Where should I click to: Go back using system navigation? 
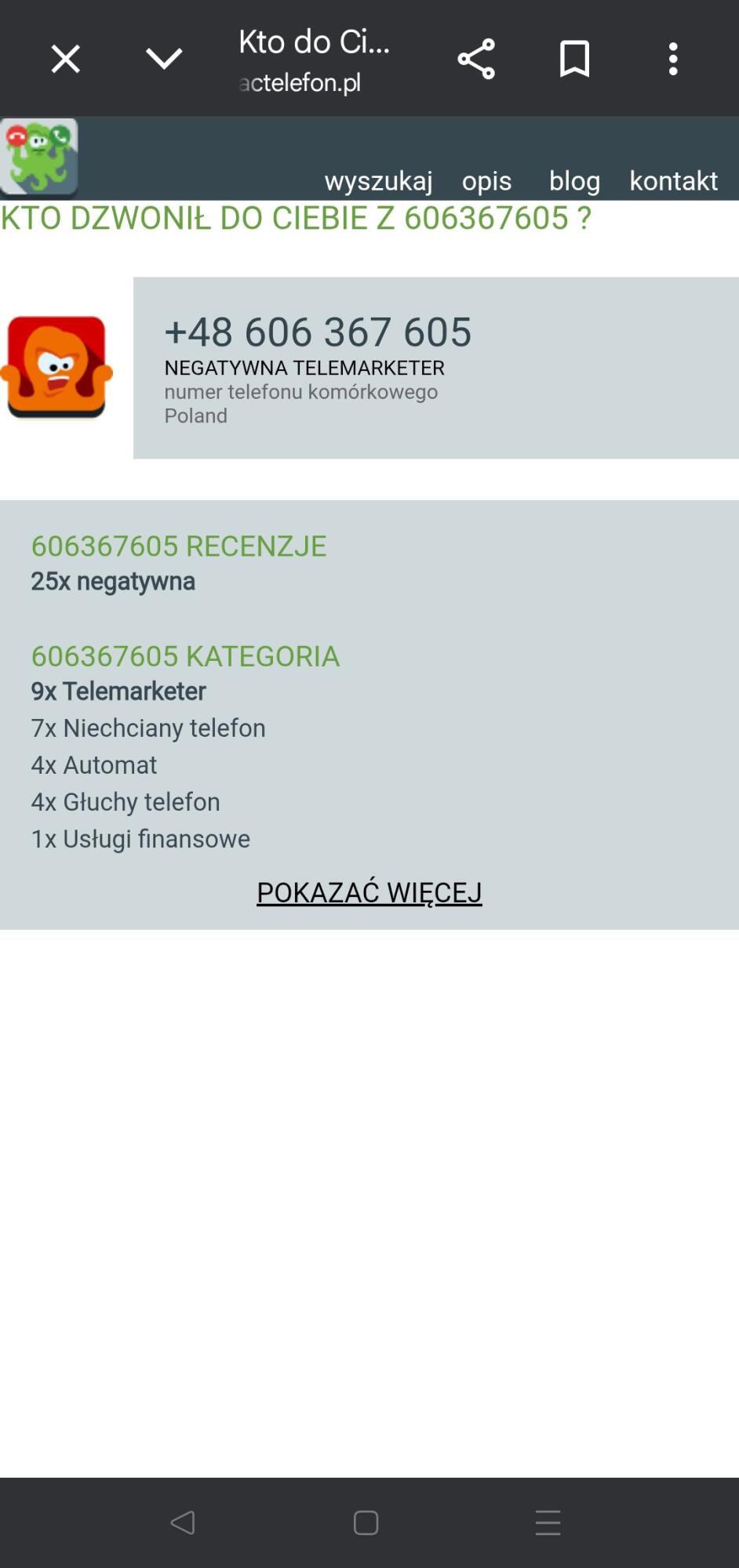(x=183, y=1523)
